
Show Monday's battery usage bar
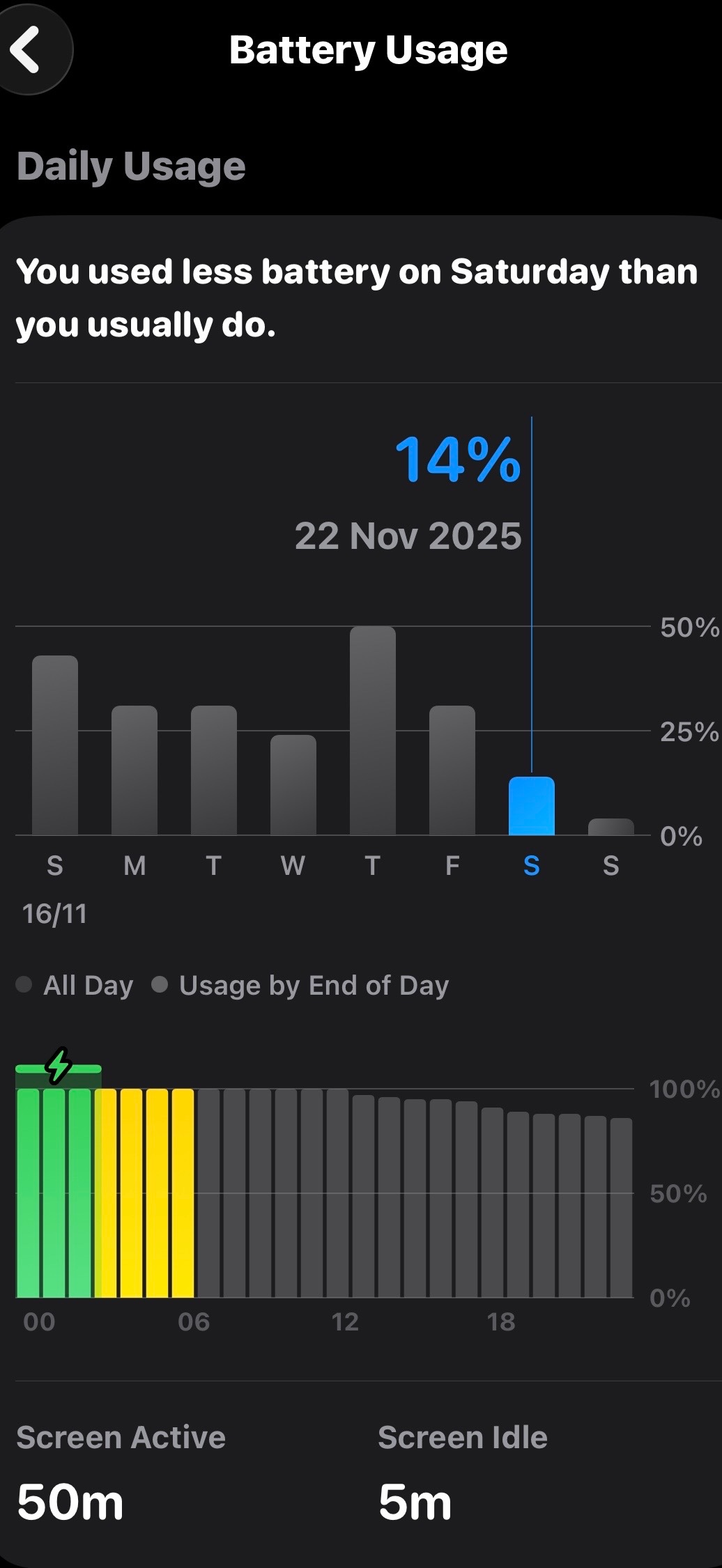coord(135,770)
